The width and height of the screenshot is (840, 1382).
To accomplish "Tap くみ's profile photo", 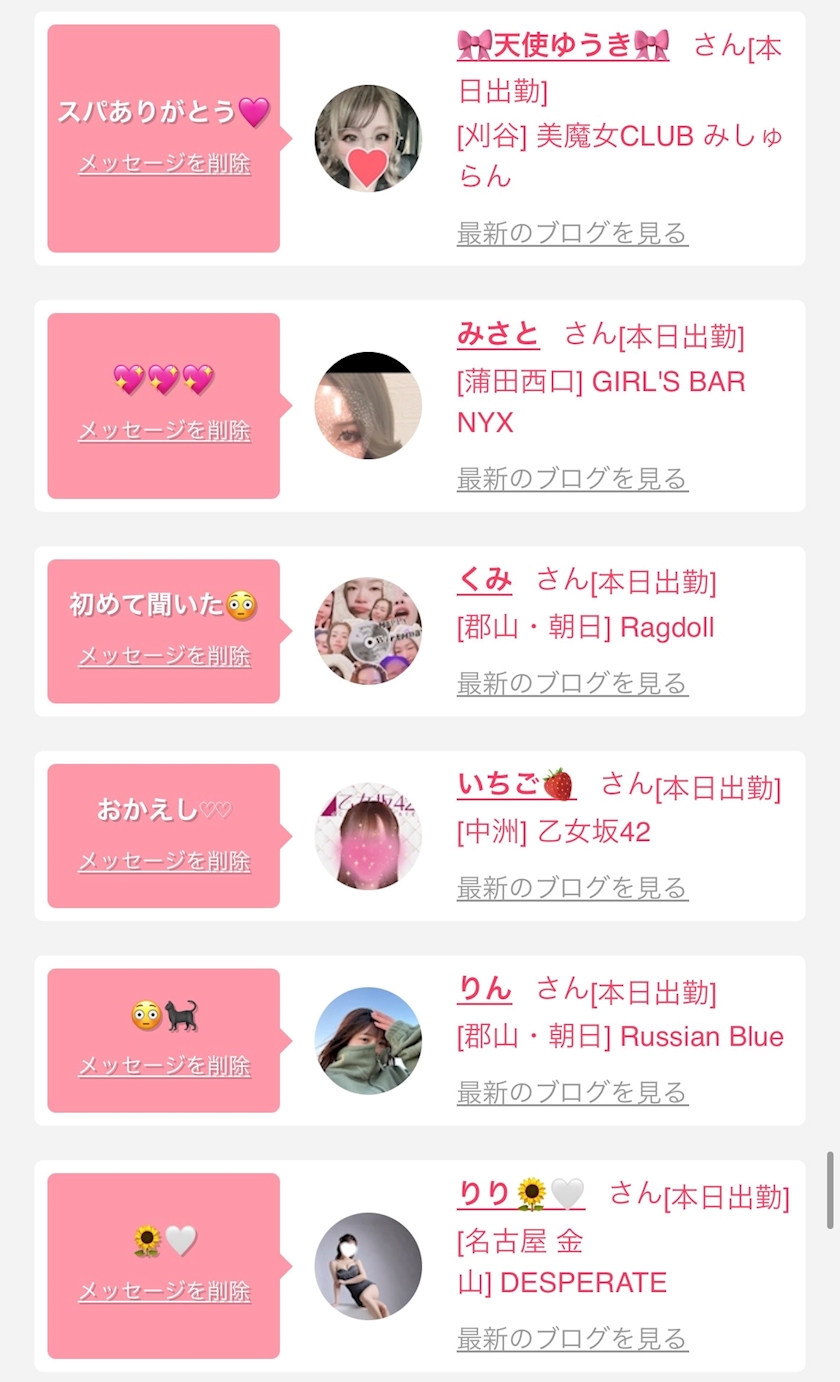I will pyautogui.click(x=368, y=631).
